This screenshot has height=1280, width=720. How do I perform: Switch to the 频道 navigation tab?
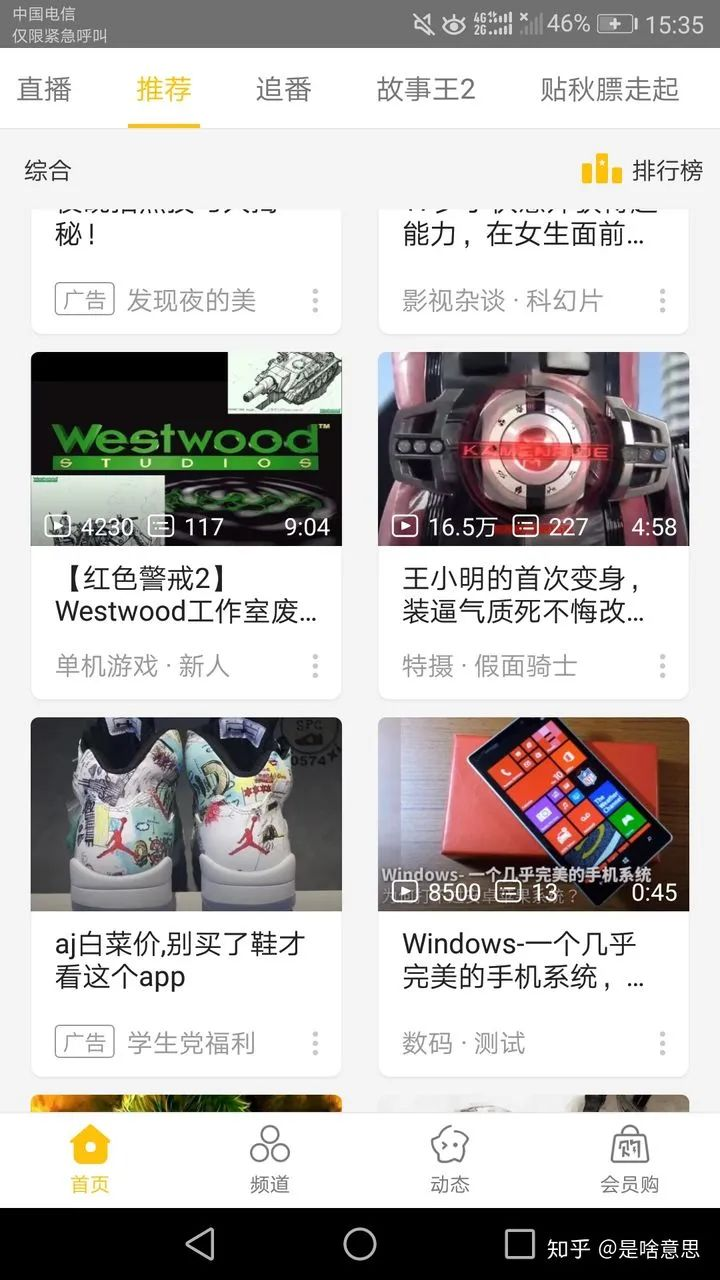[x=270, y=1160]
